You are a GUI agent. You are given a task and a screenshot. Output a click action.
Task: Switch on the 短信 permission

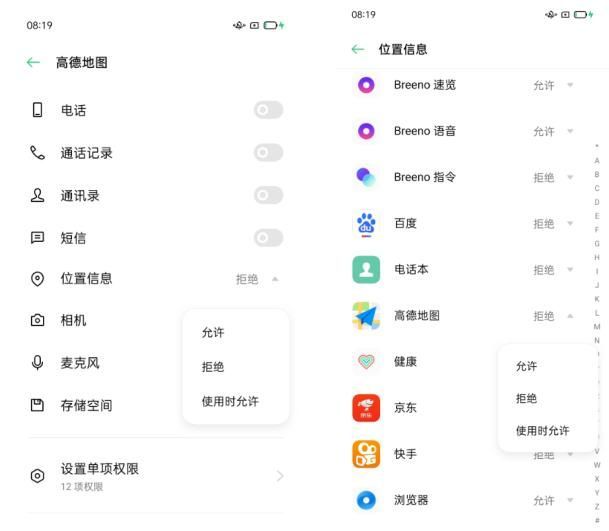pyautogui.click(x=268, y=237)
